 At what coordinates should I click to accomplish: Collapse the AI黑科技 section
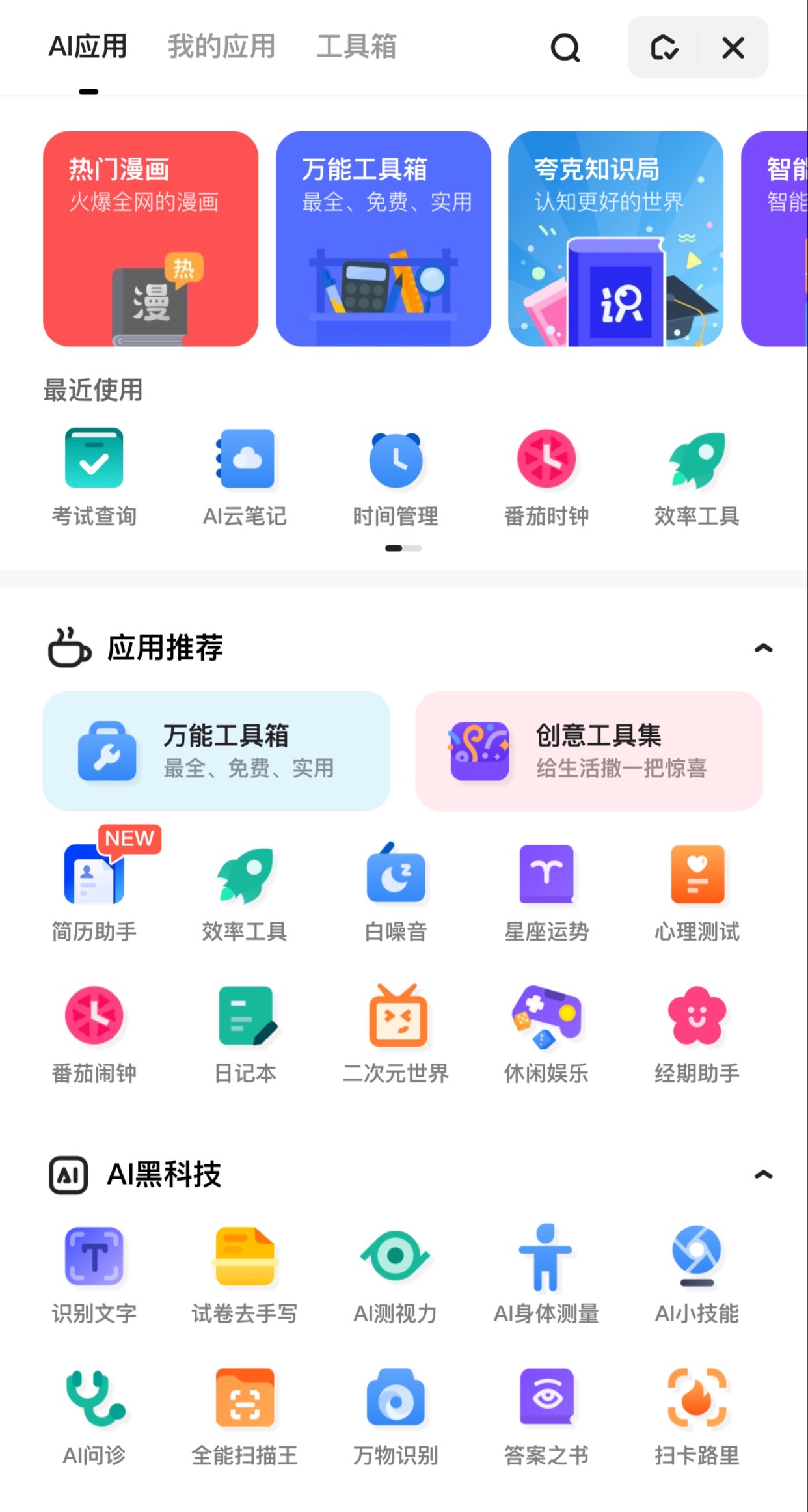763,1174
